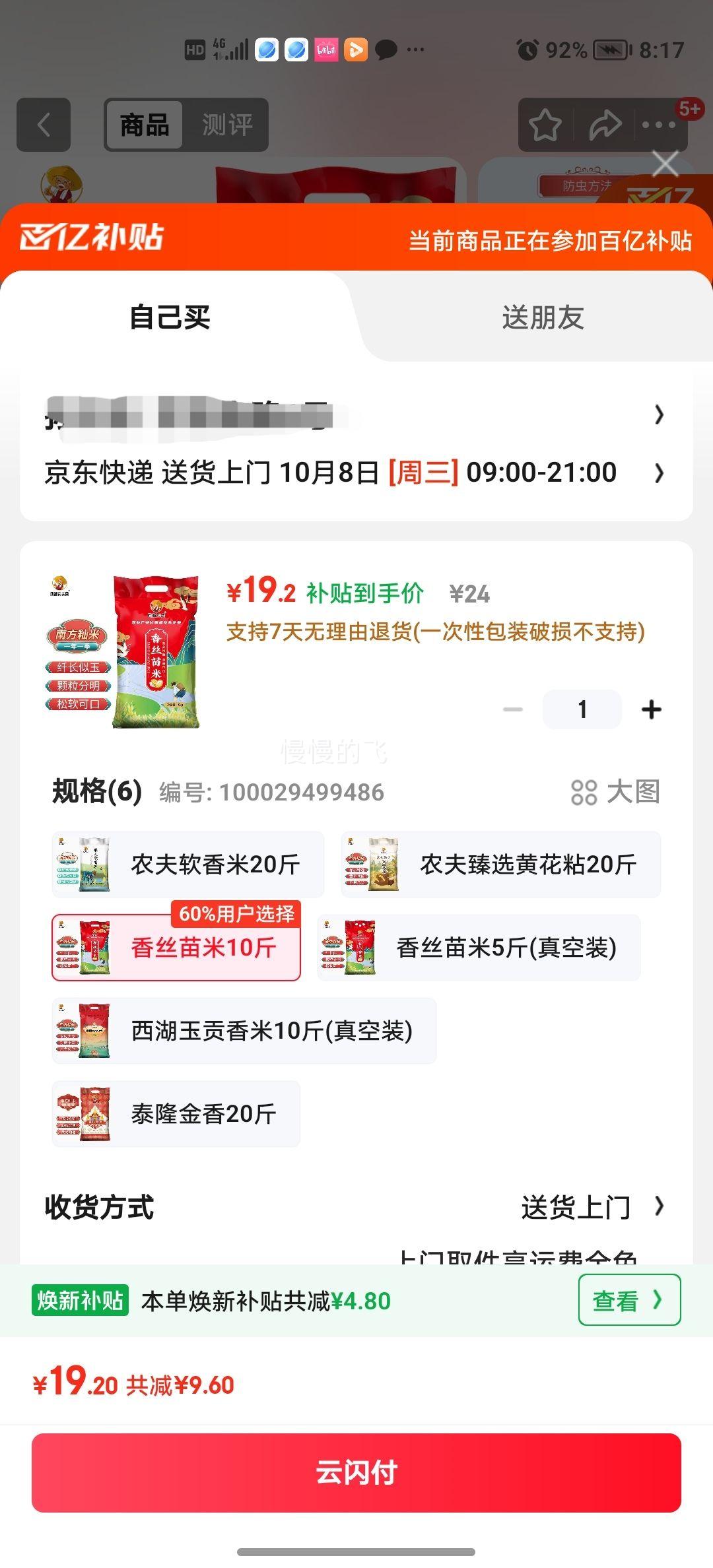Pay with 云闪付
Image resolution: width=713 pixels, height=1568 pixels.
[x=356, y=1472]
